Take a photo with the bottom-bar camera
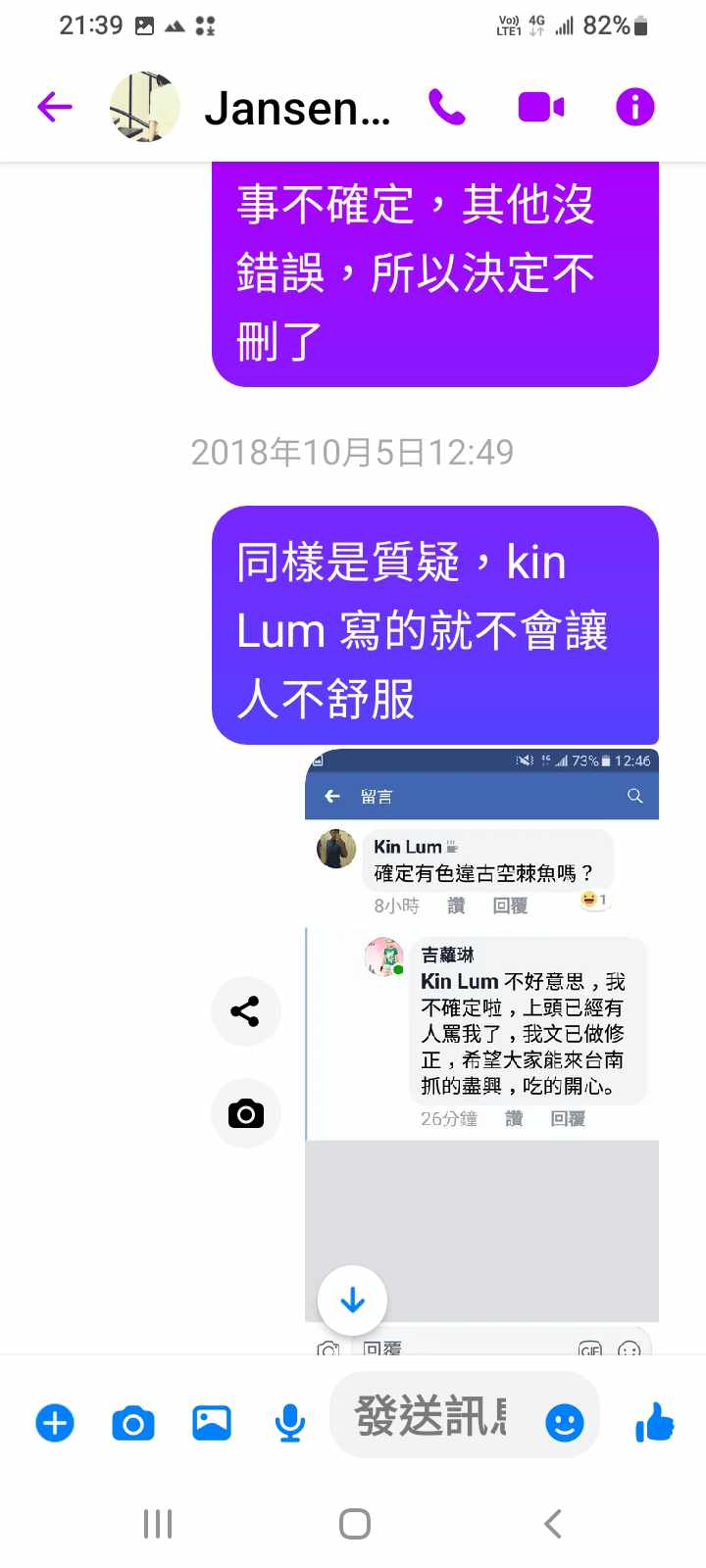Viewport: 706px width, 1568px height. point(133,1423)
